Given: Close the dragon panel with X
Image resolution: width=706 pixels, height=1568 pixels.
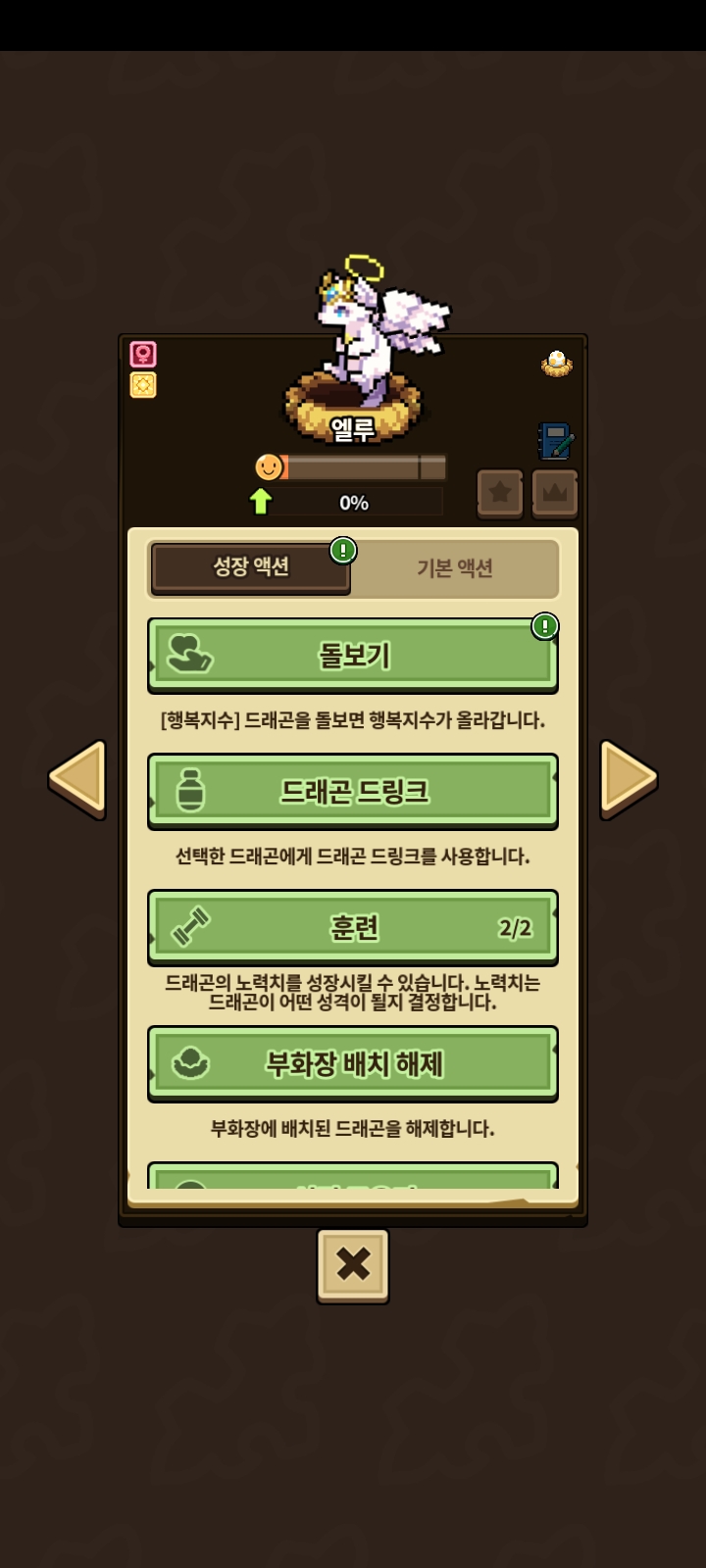Looking at the screenshot, I should point(353,1264).
